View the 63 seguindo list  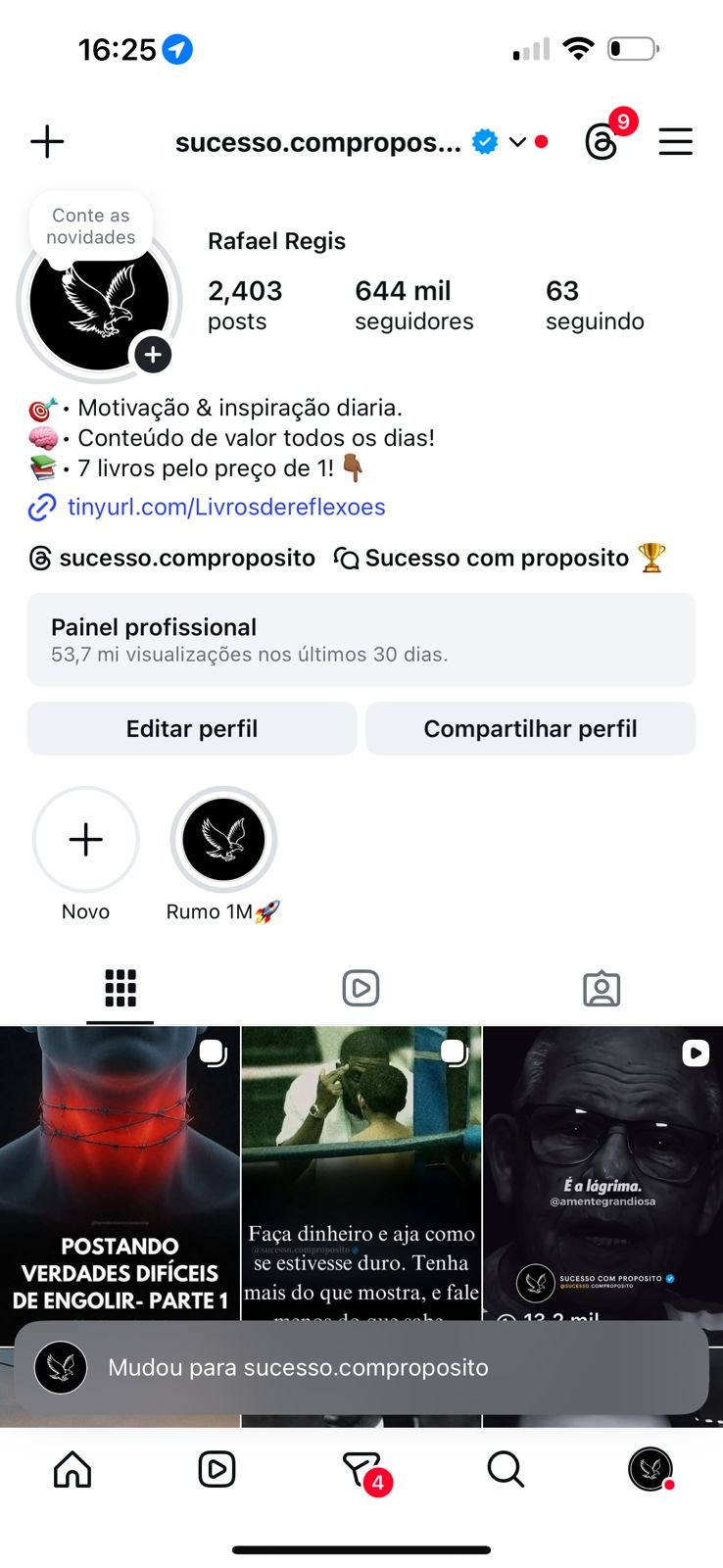[594, 305]
